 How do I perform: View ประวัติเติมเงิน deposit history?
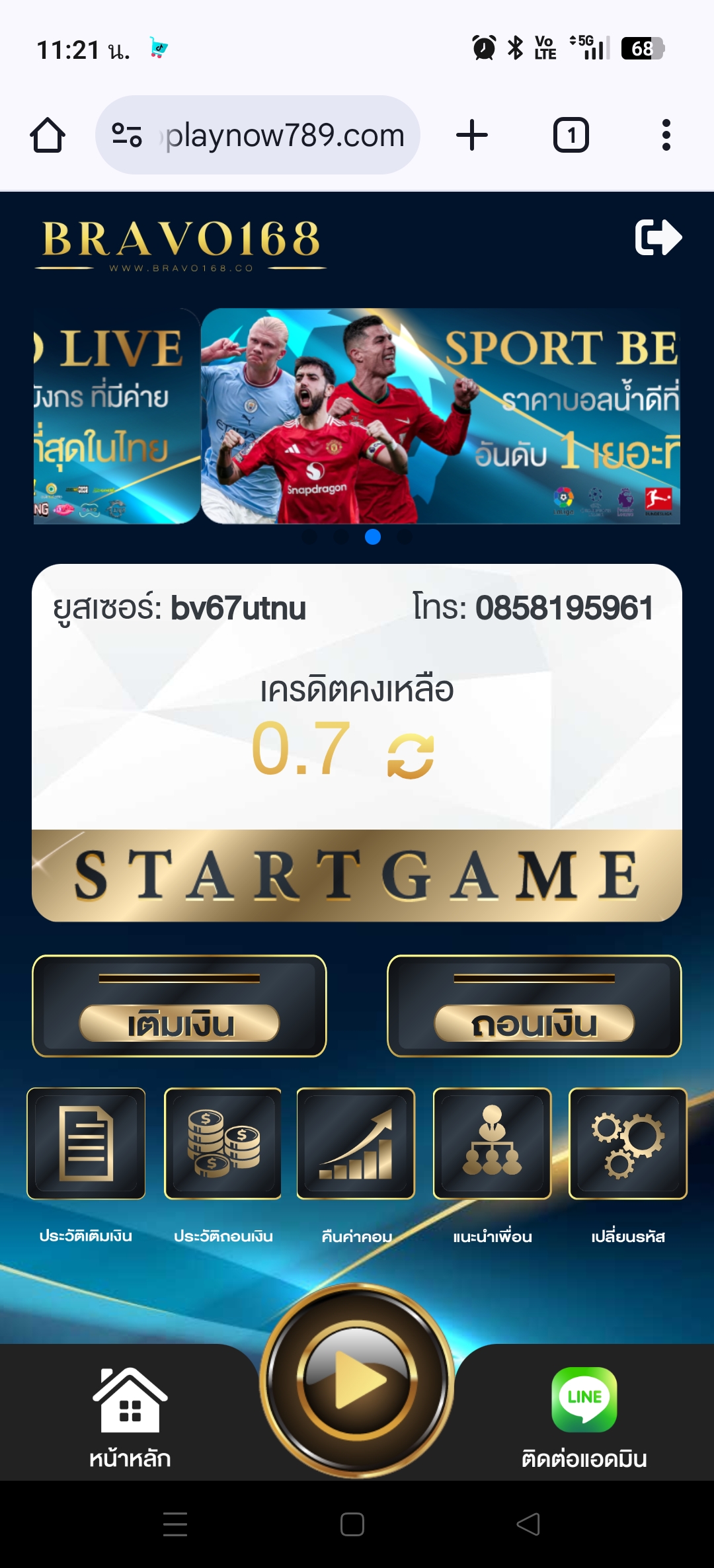[x=86, y=1144]
